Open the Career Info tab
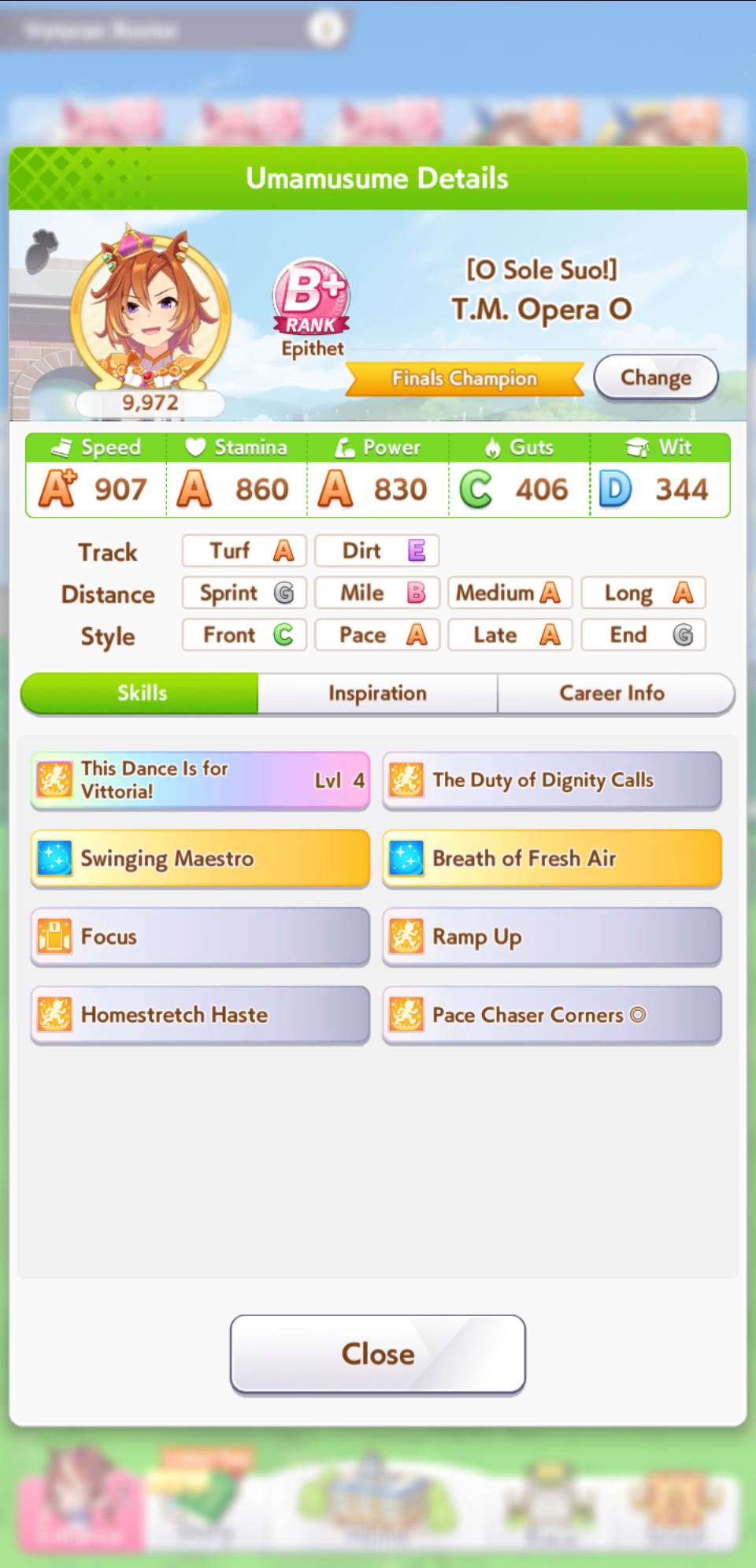Viewport: 756px width, 1568px height. [612, 693]
